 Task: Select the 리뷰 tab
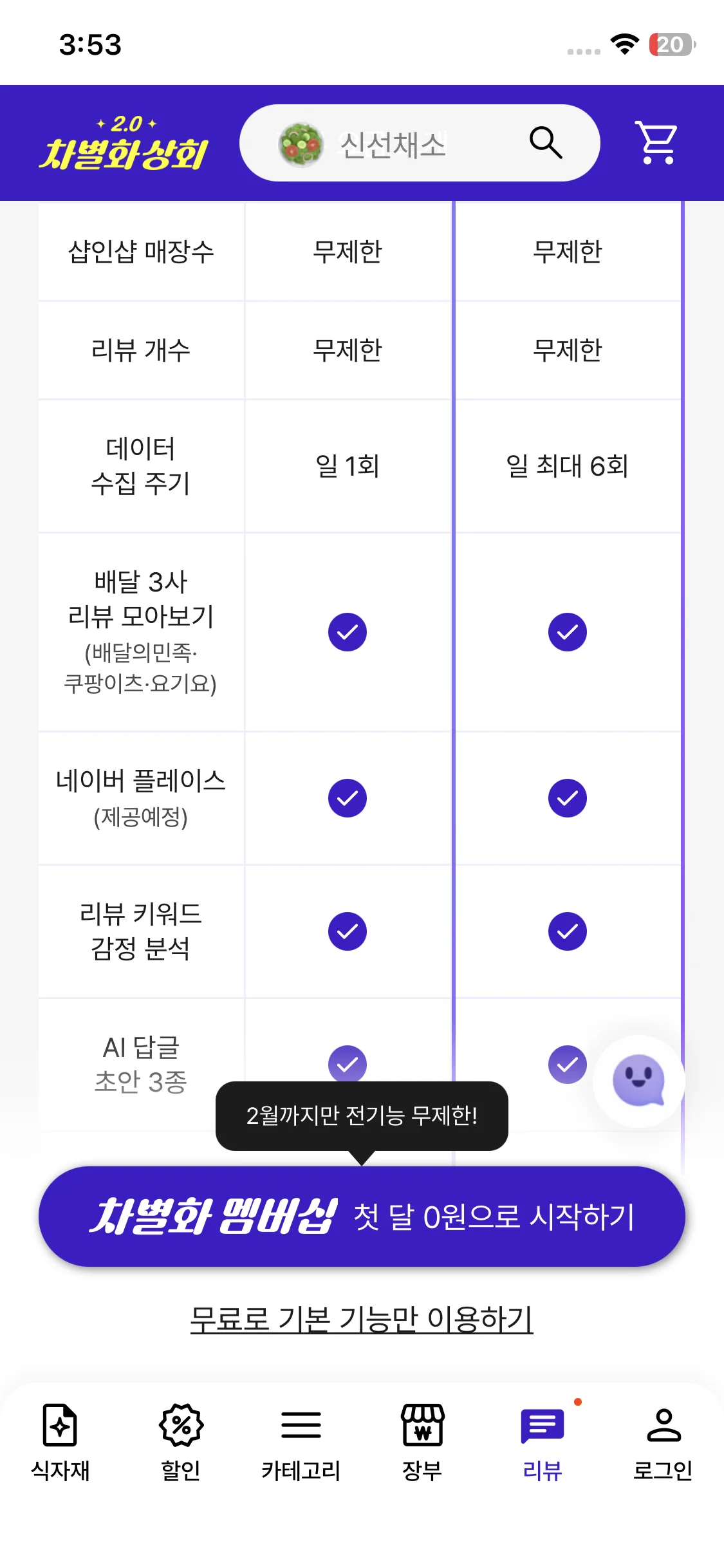click(543, 1442)
